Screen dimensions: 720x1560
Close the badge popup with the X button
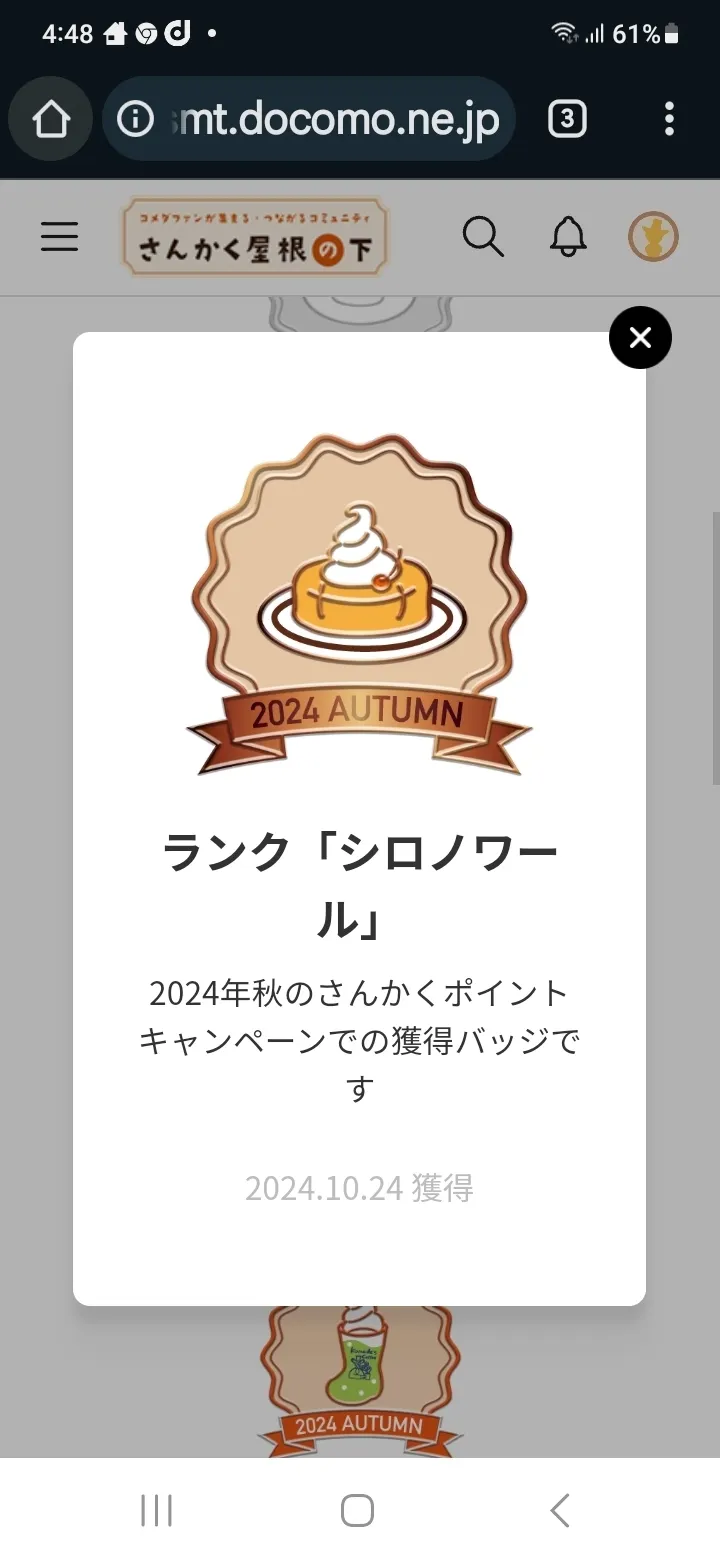point(640,338)
